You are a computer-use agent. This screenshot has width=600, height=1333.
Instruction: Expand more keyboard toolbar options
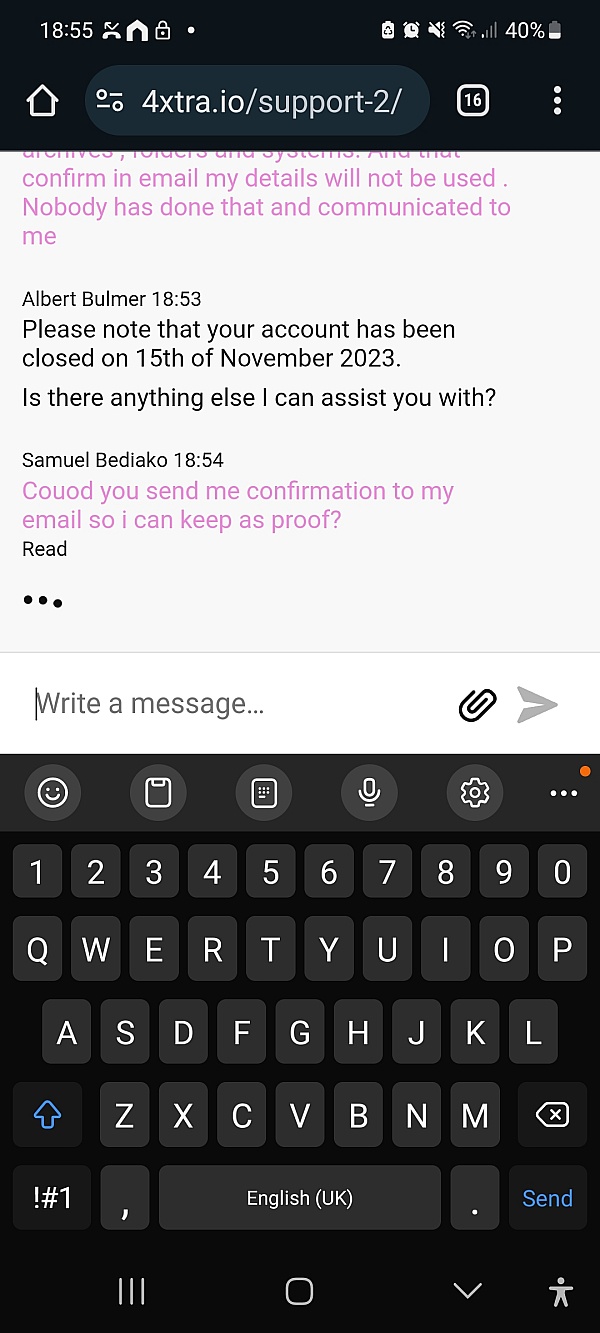click(564, 793)
